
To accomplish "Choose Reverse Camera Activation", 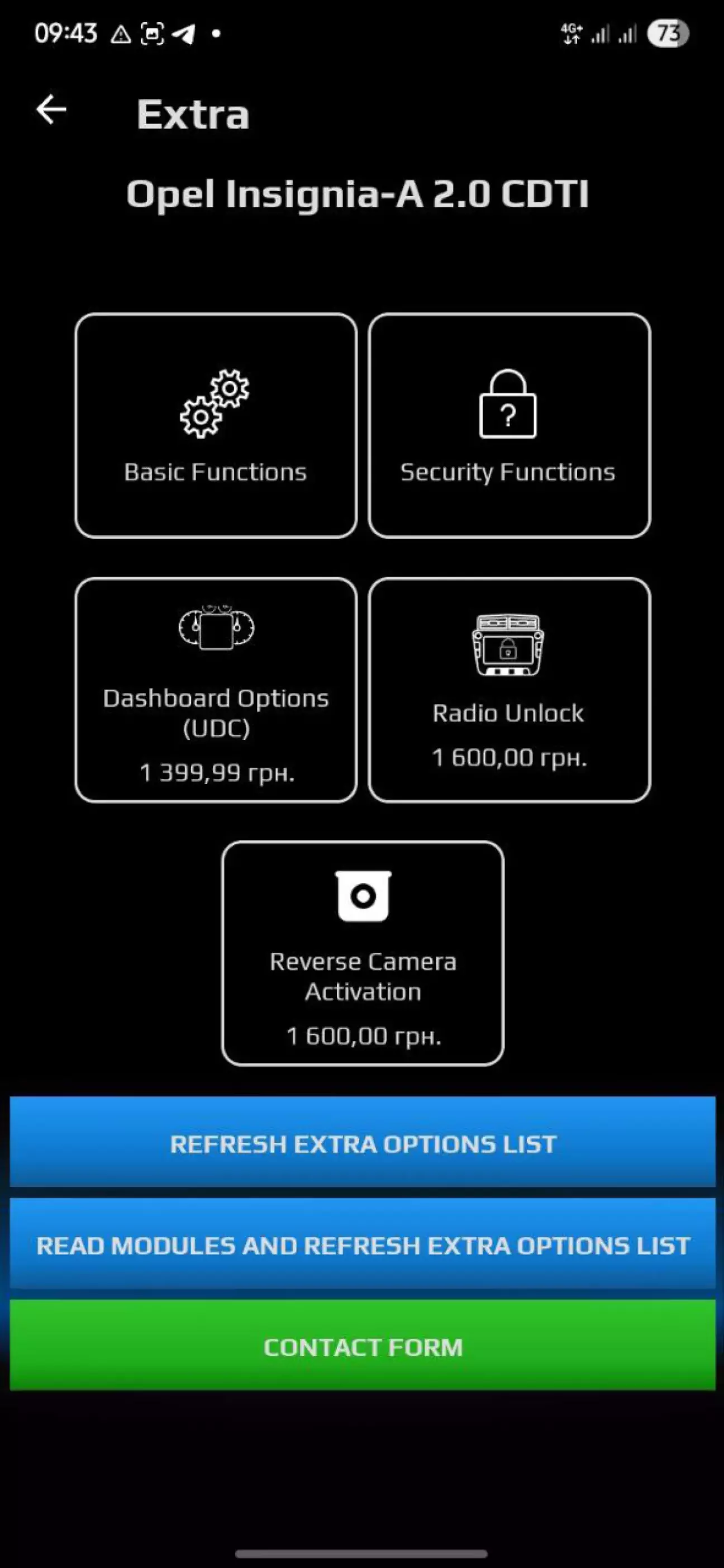I will [x=363, y=954].
